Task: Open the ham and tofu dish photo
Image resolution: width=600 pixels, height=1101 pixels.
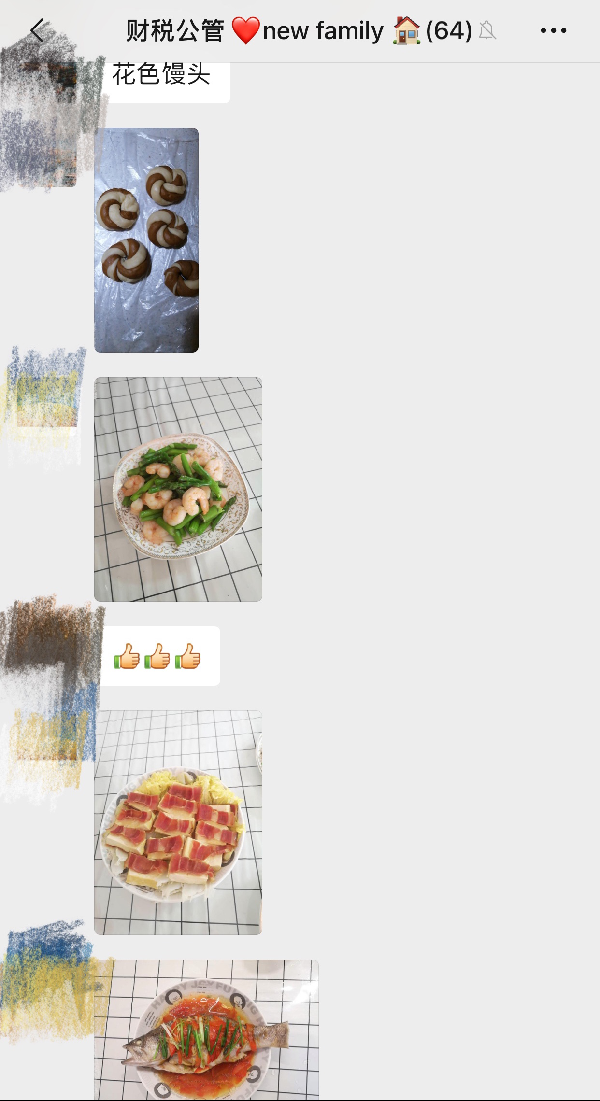Action: click(x=178, y=822)
